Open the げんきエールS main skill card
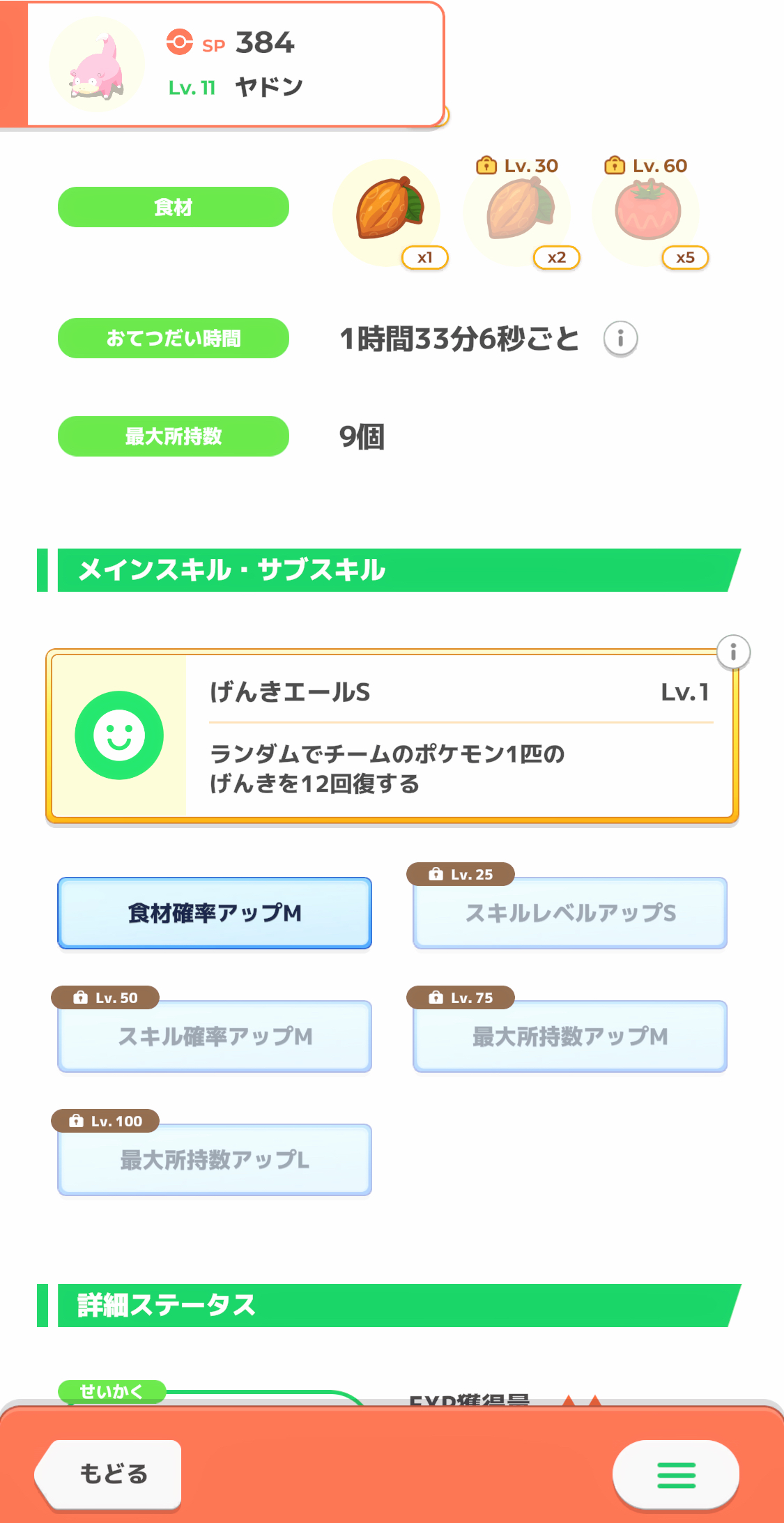 [x=392, y=736]
